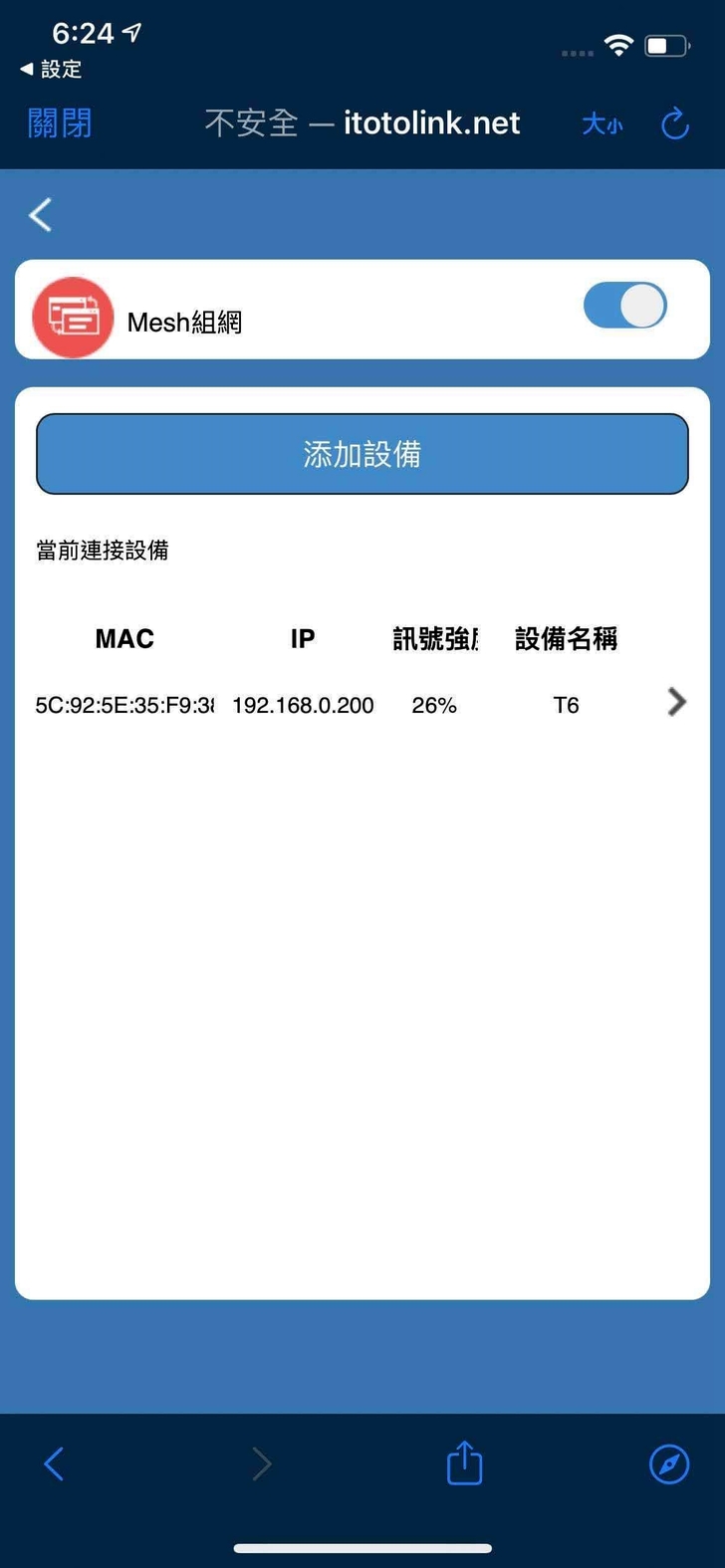Open details for T6 device row
The height and width of the screenshot is (1568, 725).
click(x=676, y=703)
